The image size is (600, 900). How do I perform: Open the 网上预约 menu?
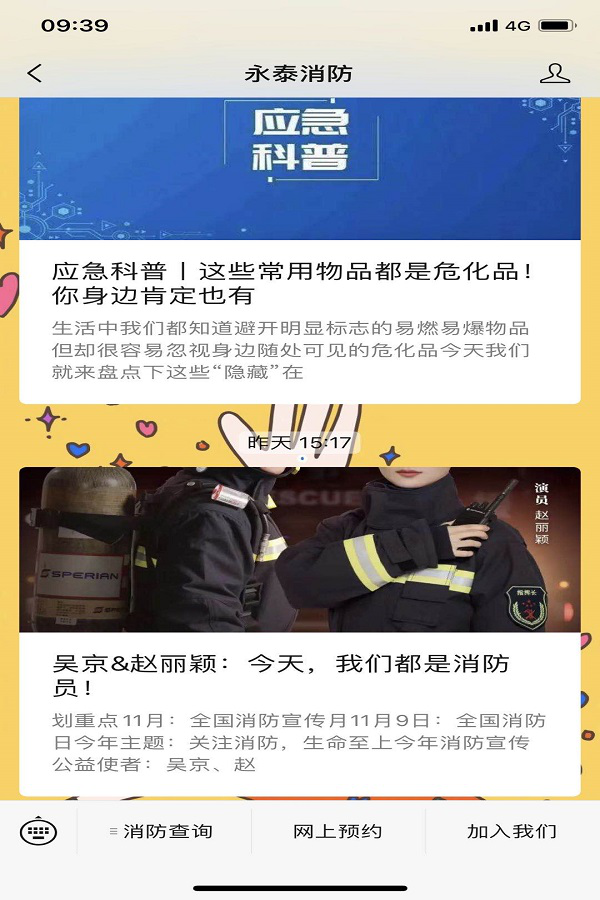click(x=338, y=831)
